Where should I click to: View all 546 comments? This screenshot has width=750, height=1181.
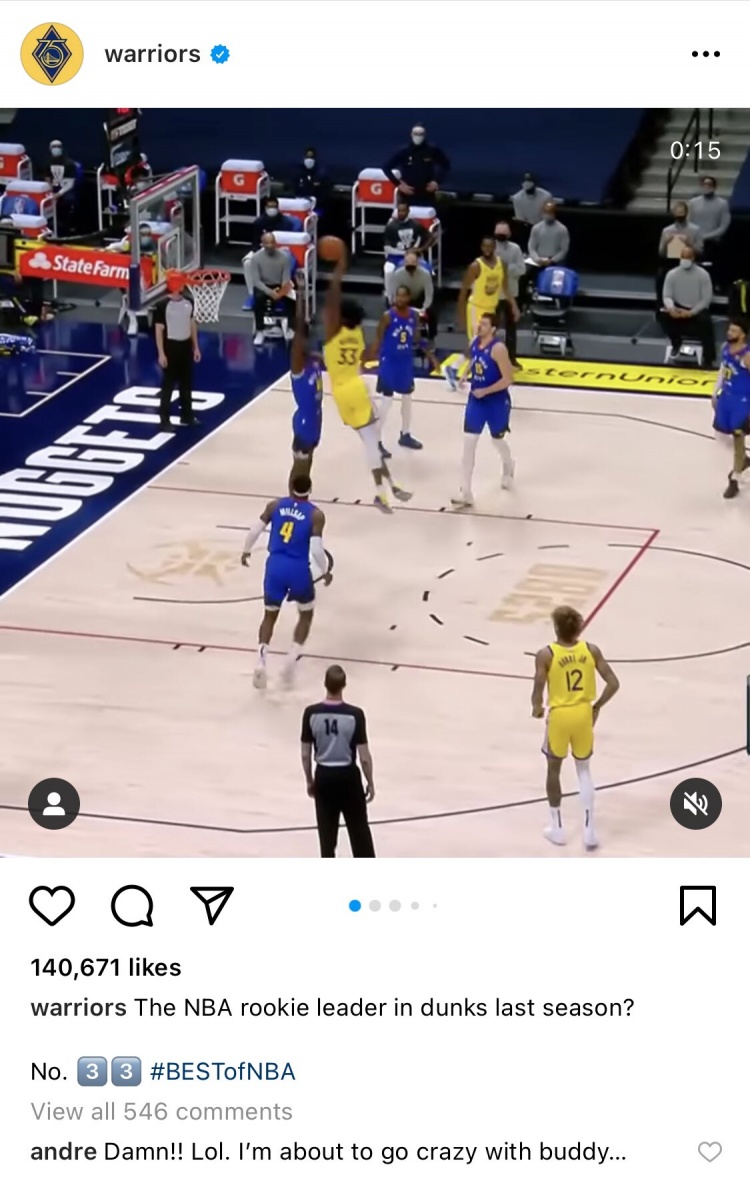[161, 1111]
